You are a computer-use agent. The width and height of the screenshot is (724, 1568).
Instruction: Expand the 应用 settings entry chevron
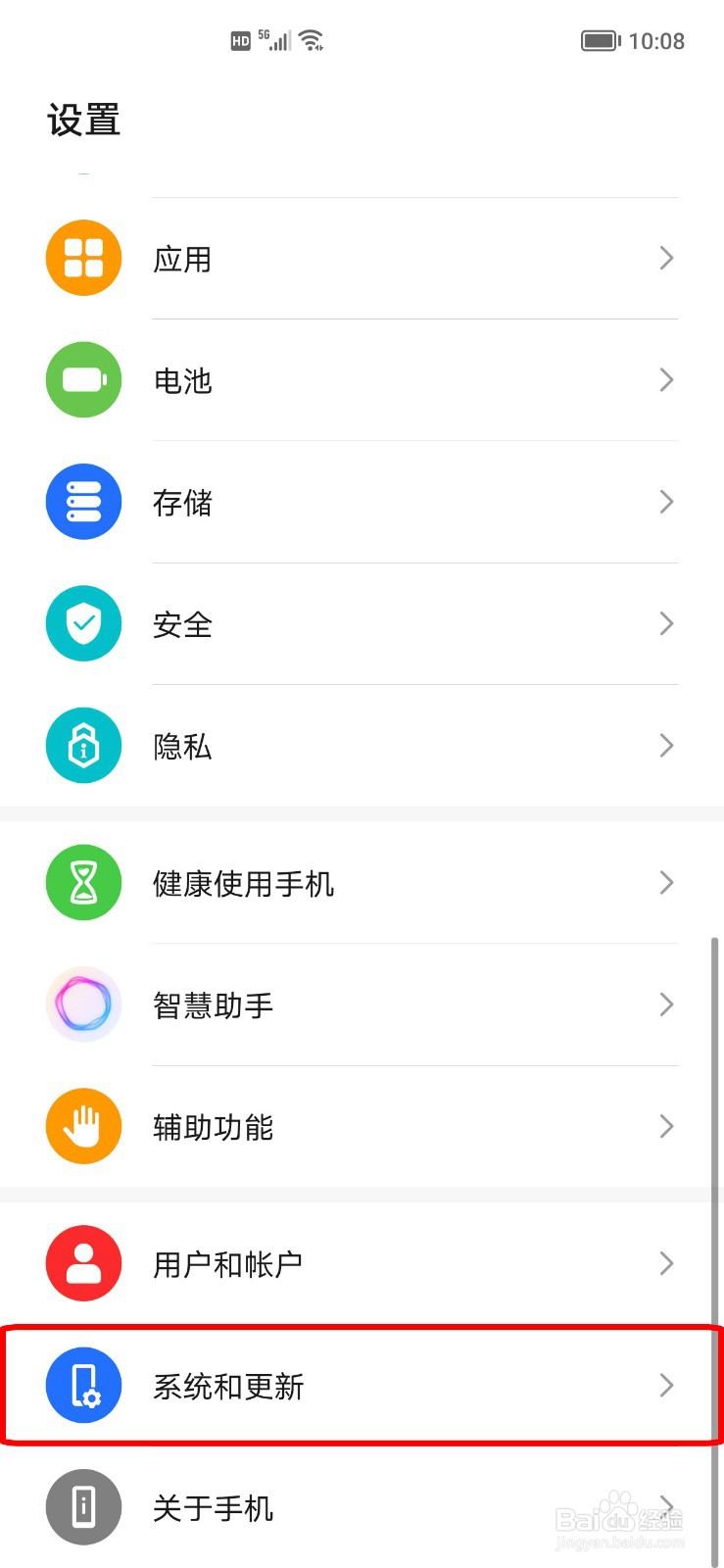tap(667, 258)
